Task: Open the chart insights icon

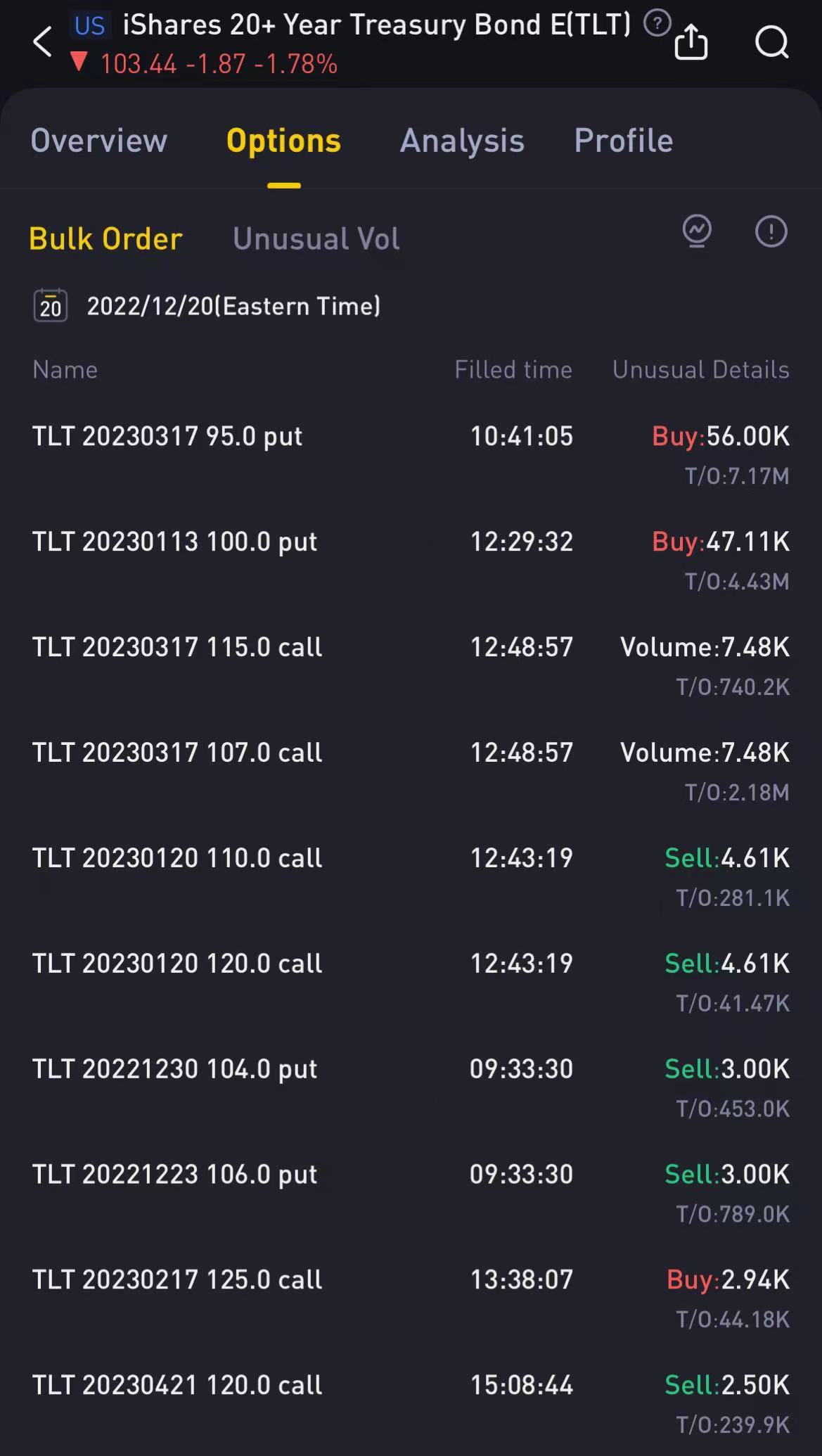Action: (697, 231)
